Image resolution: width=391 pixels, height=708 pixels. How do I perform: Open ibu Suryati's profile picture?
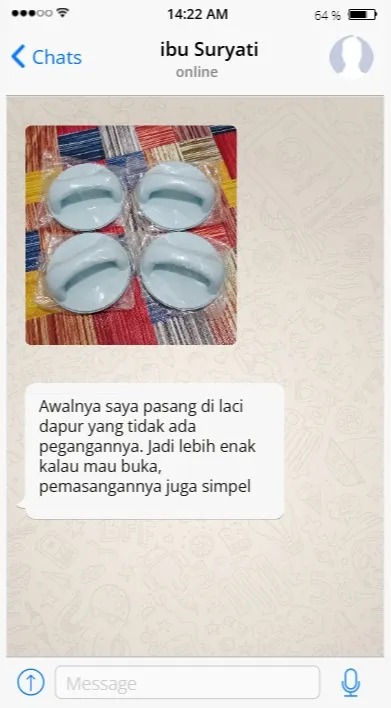(351, 57)
